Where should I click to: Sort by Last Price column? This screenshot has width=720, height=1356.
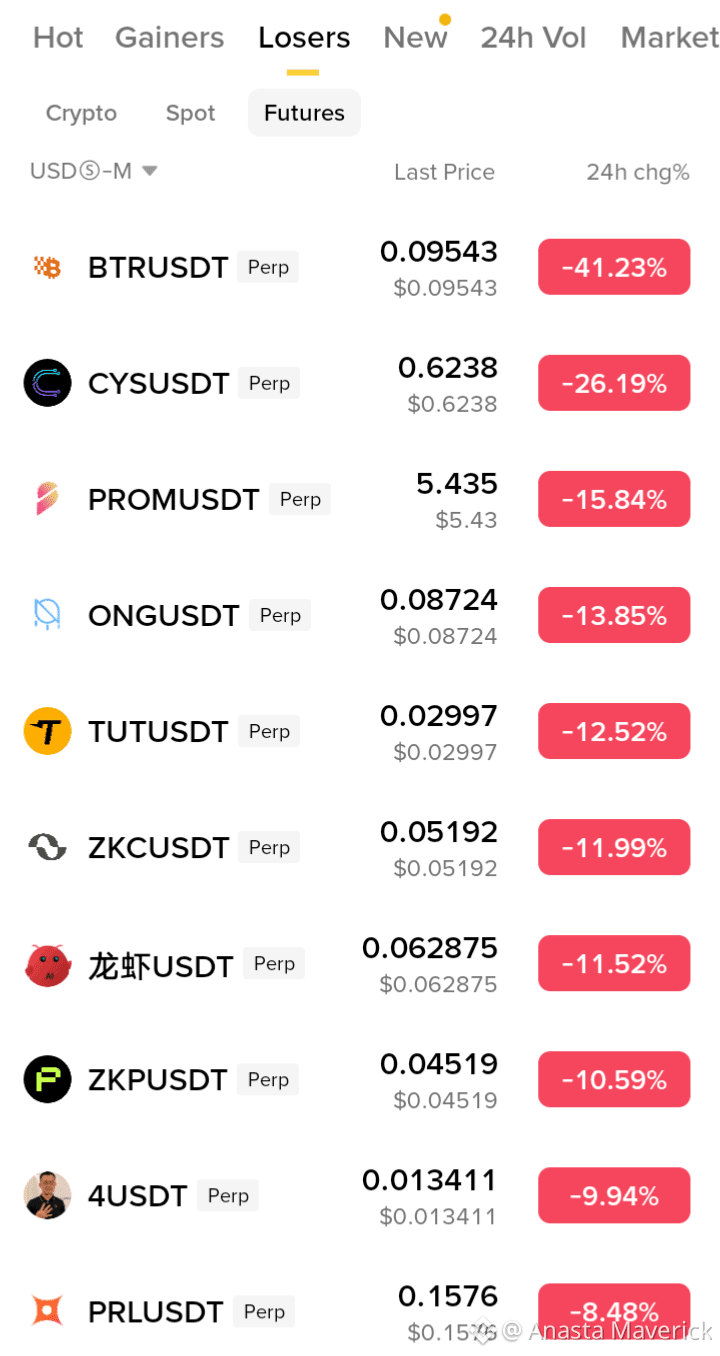[x=444, y=172]
